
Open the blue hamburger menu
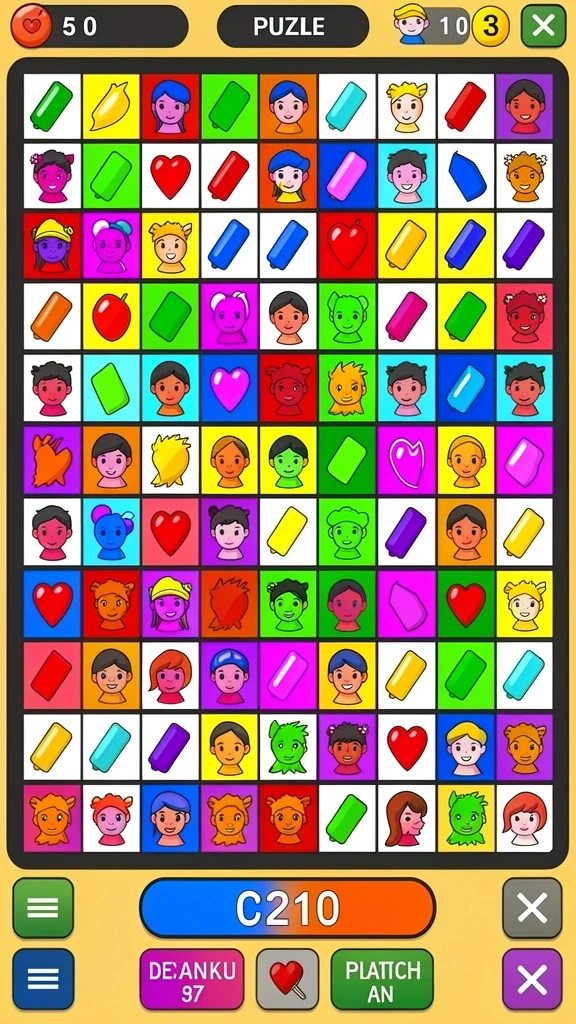[43, 979]
